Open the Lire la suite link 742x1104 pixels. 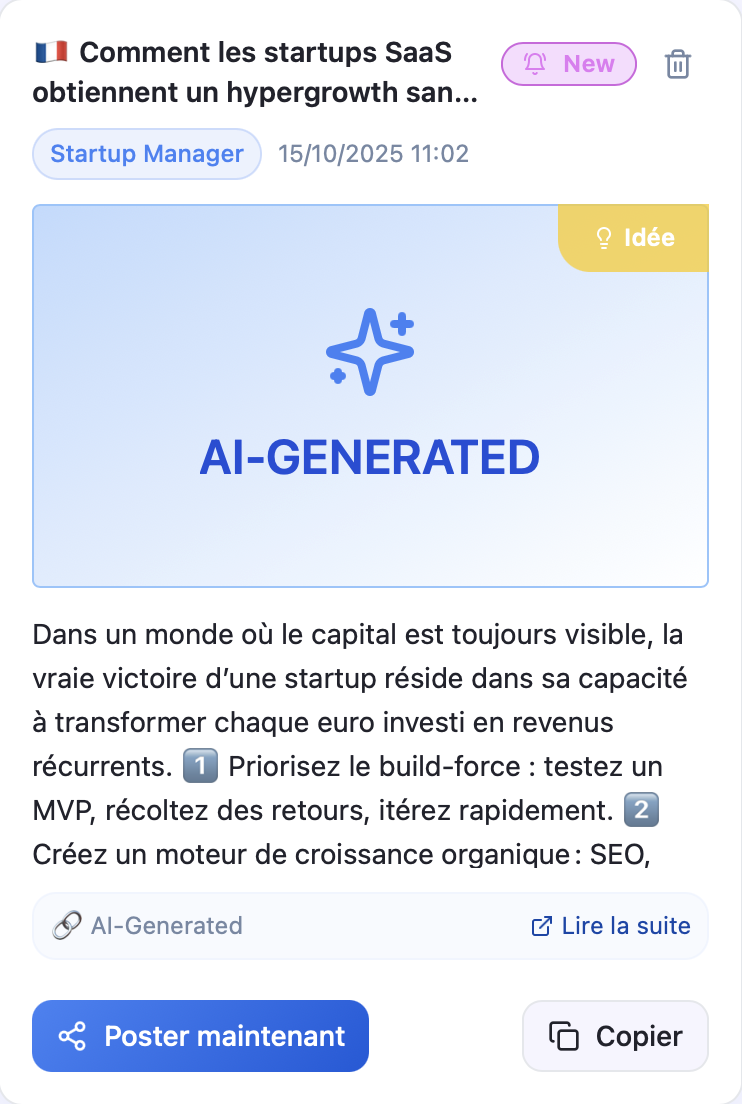(611, 926)
